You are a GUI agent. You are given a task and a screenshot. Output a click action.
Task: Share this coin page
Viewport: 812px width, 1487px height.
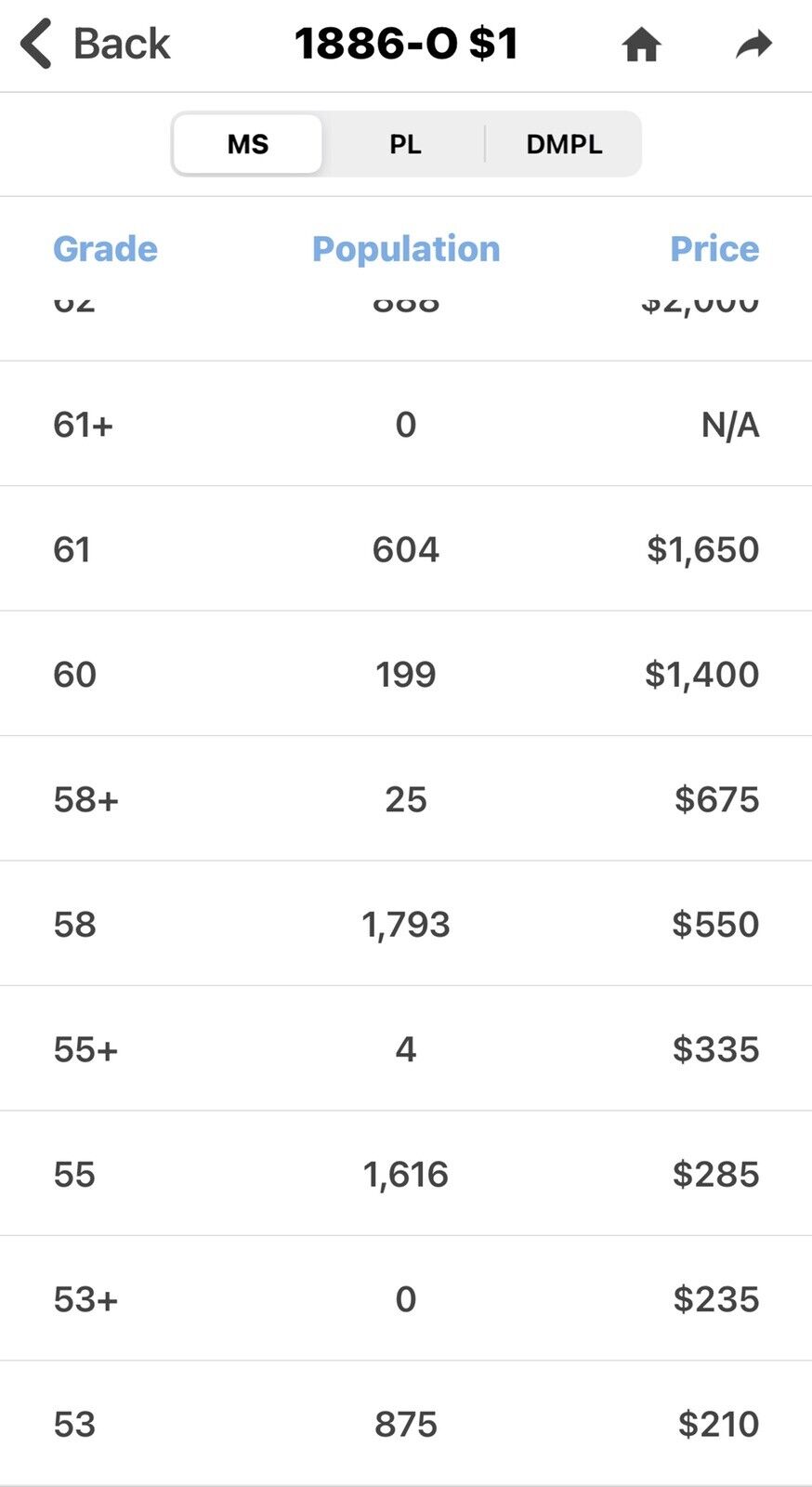pyautogui.click(x=753, y=44)
